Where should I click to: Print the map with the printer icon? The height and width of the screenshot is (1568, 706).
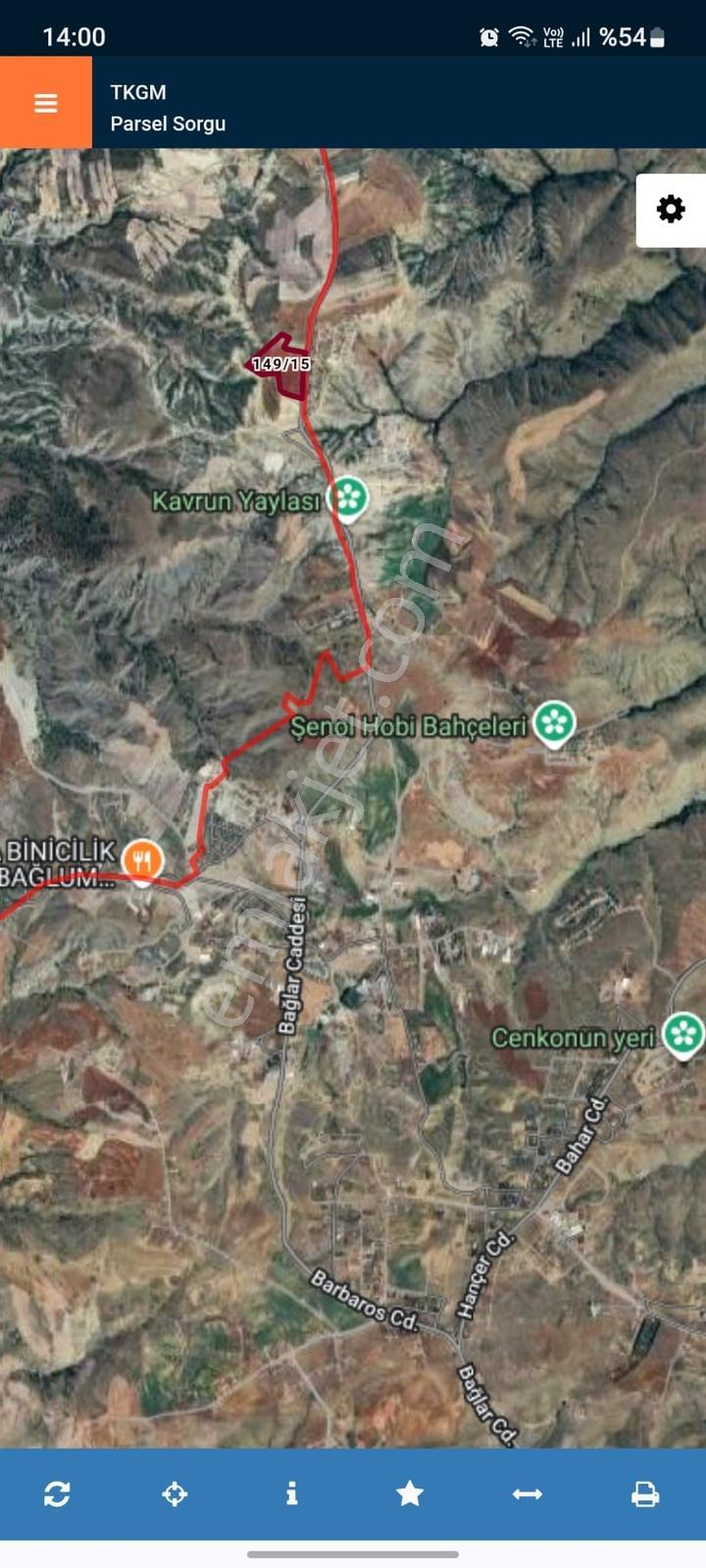(645, 1494)
